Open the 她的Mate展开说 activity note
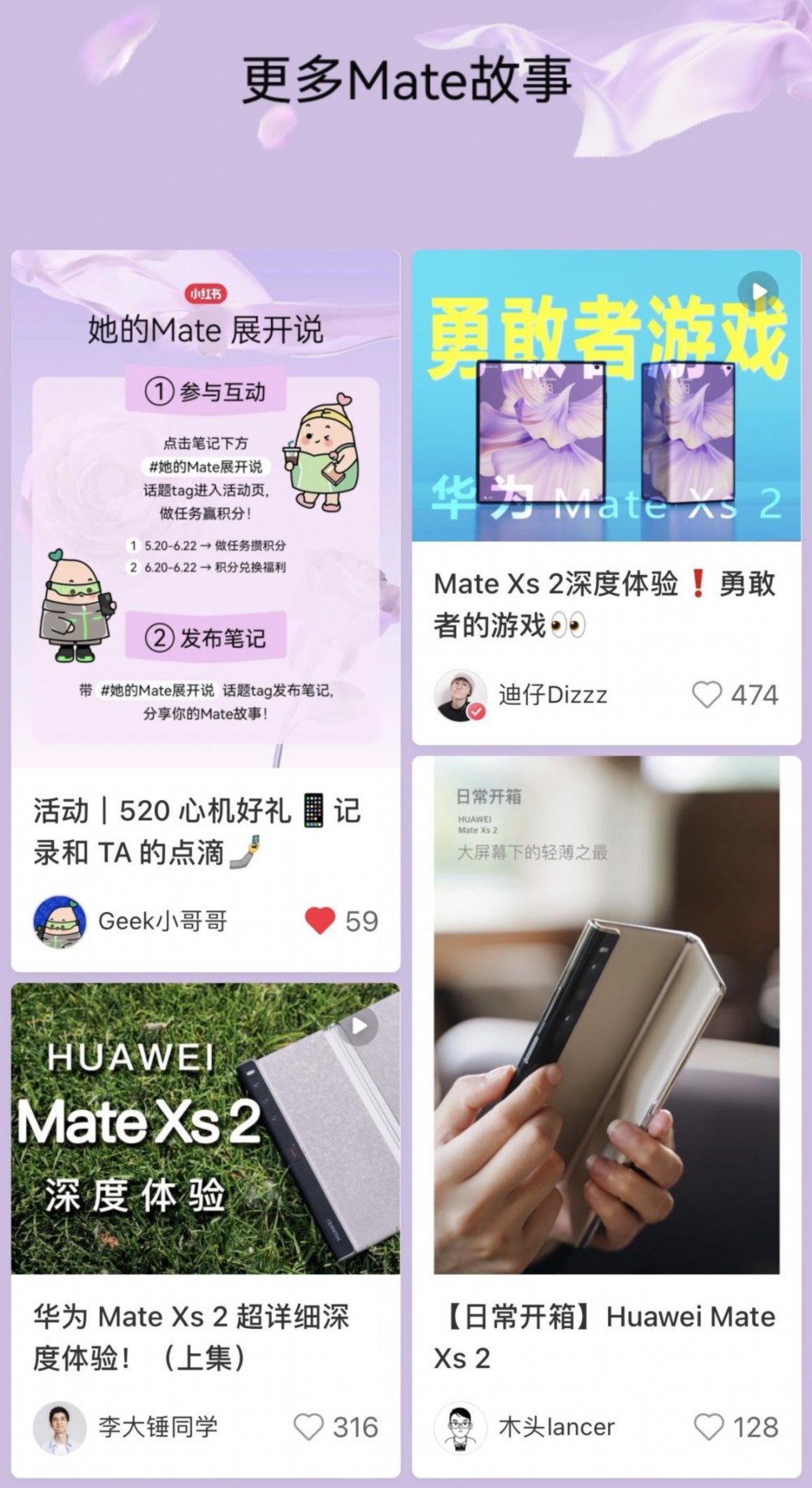Viewport: 812px width, 1488px height. 205,509
